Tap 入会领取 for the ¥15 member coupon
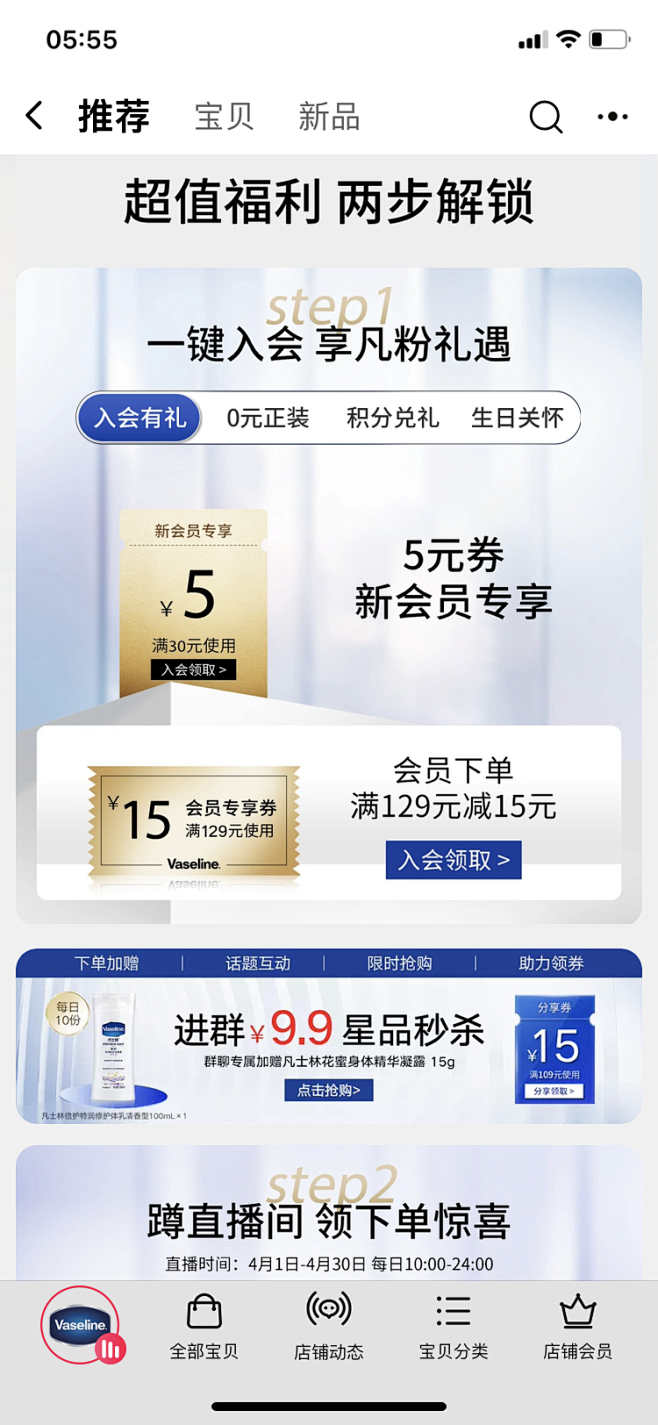This screenshot has width=658, height=1425. (x=454, y=860)
